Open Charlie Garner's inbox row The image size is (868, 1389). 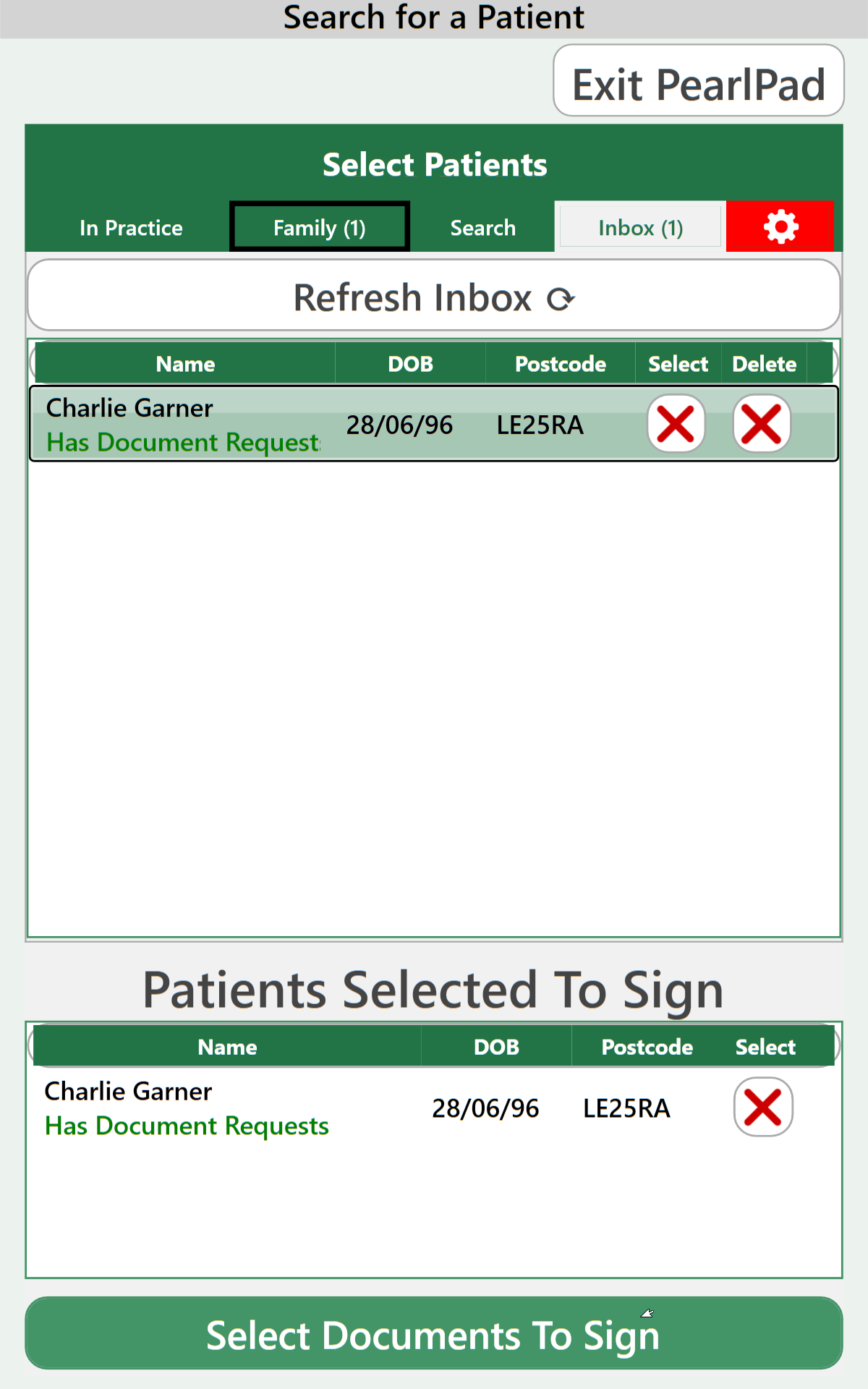[x=181, y=424]
